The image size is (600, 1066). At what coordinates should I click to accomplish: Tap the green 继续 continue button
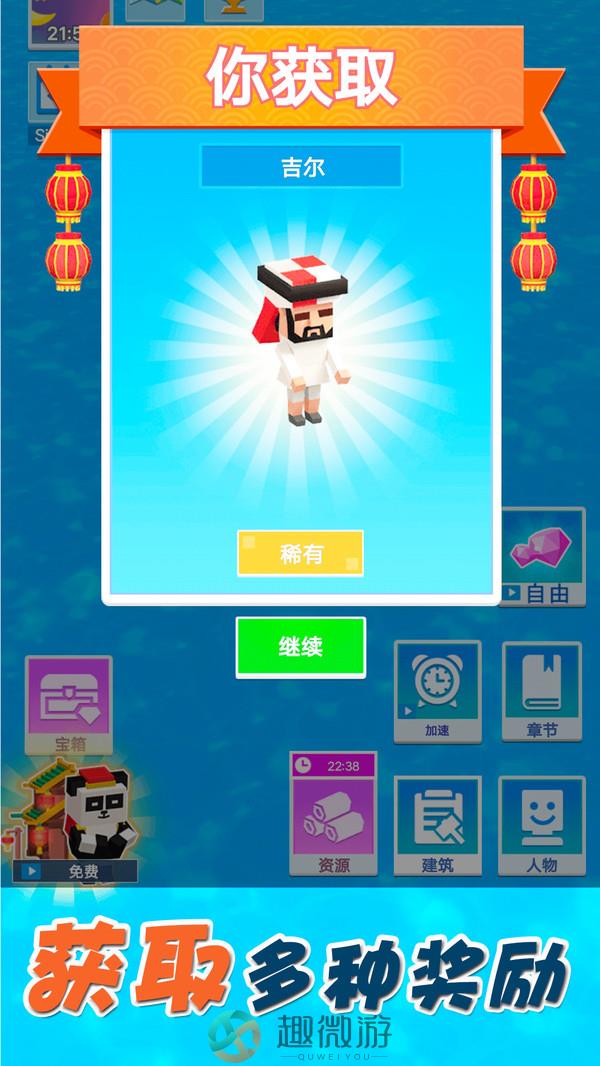(x=300, y=647)
